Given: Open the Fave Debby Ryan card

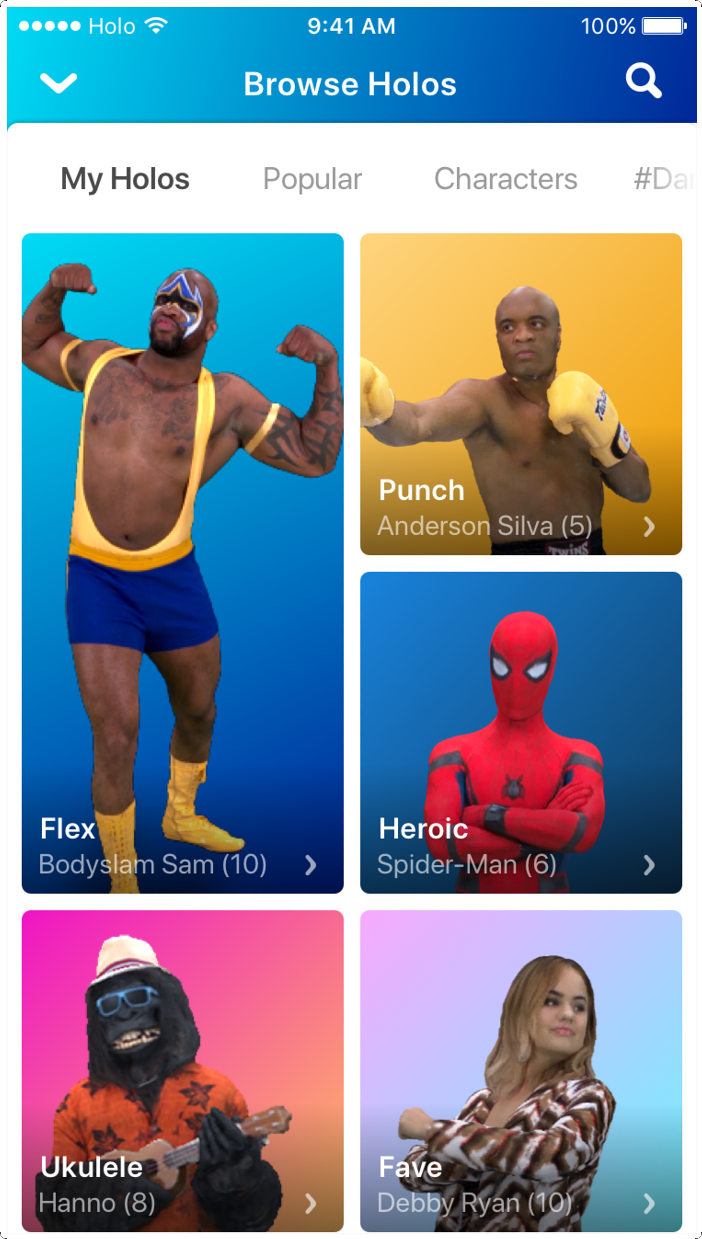Looking at the screenshot, I should pos(521,1071).
